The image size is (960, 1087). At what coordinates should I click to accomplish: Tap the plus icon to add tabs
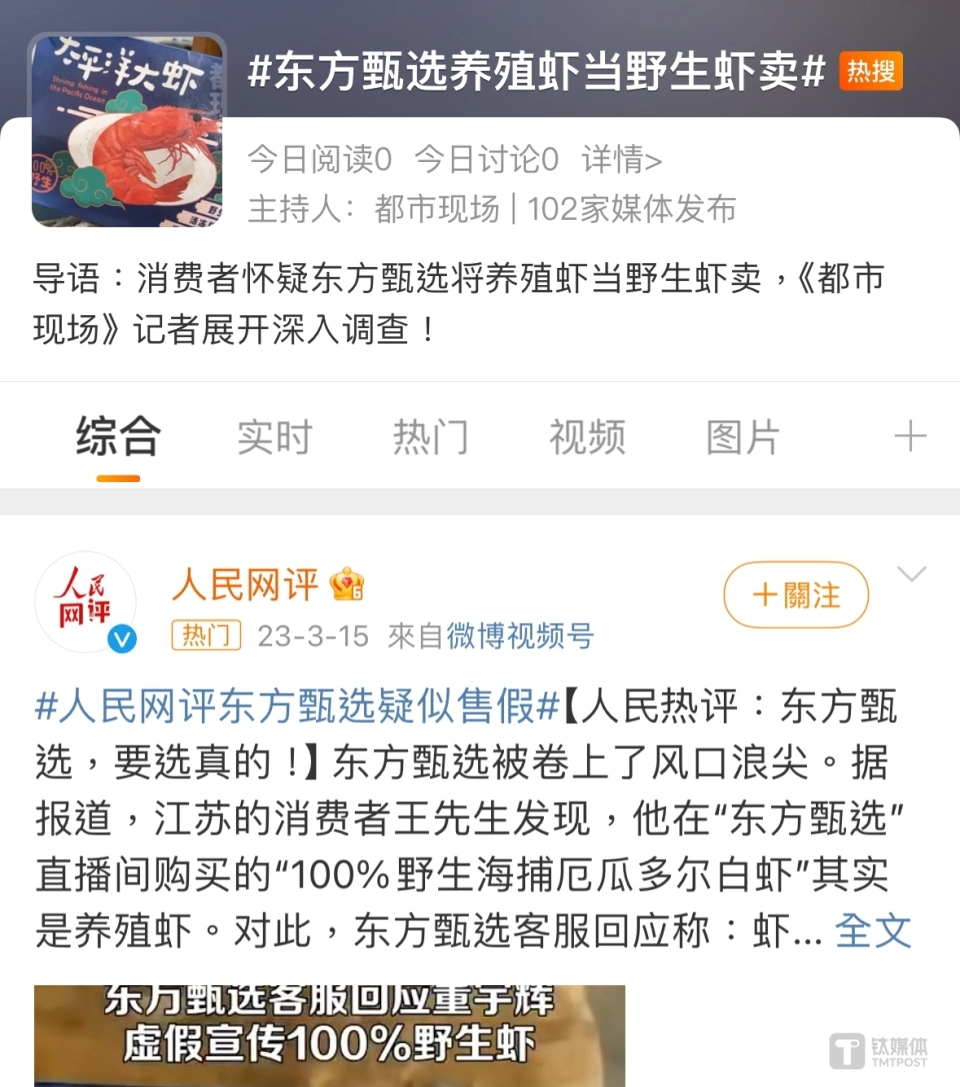tap(910, 437)
